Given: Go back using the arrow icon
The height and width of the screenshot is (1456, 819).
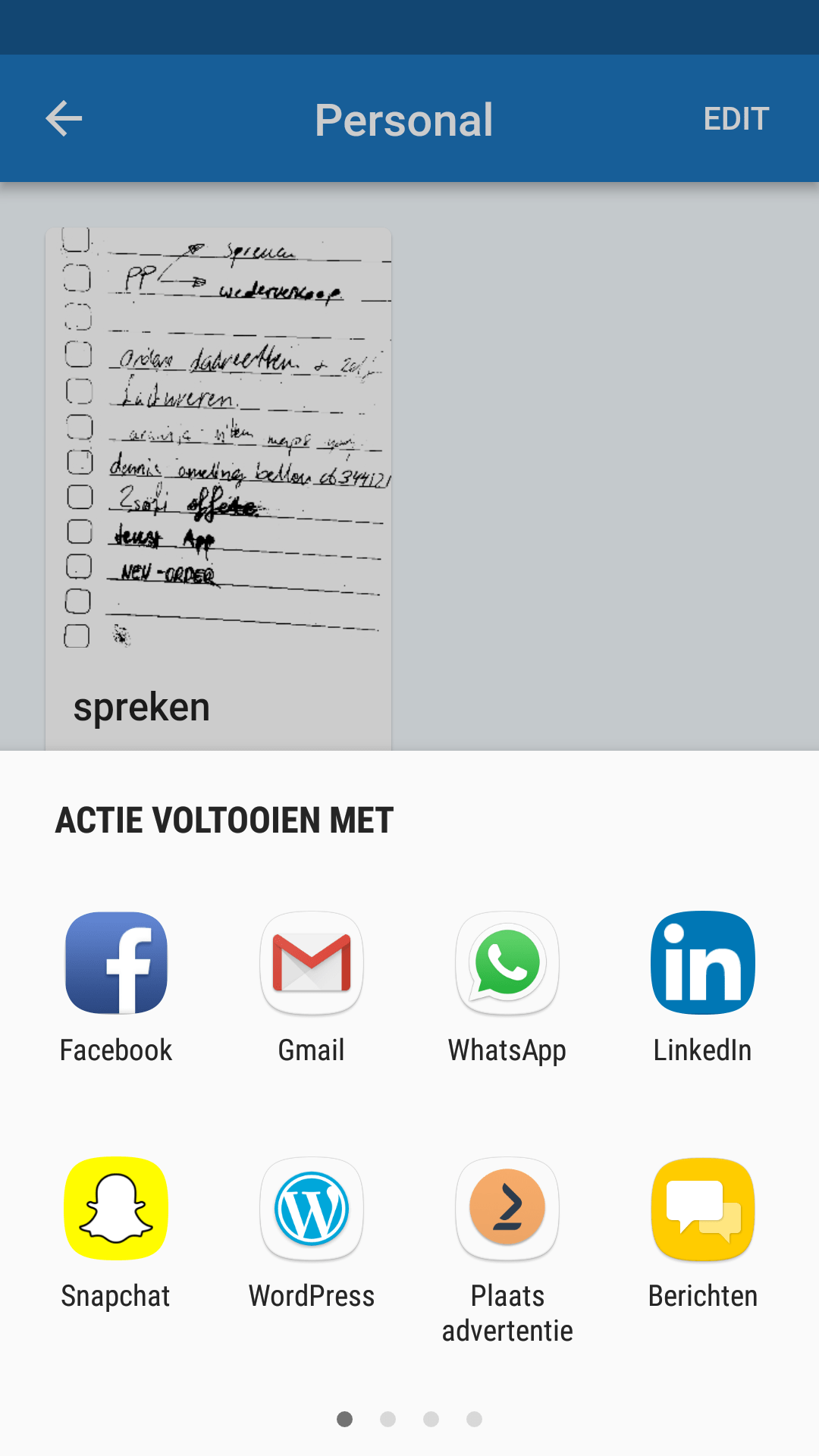Looking at the screenshot, I should pyautogui.click(x=64, y=119).
